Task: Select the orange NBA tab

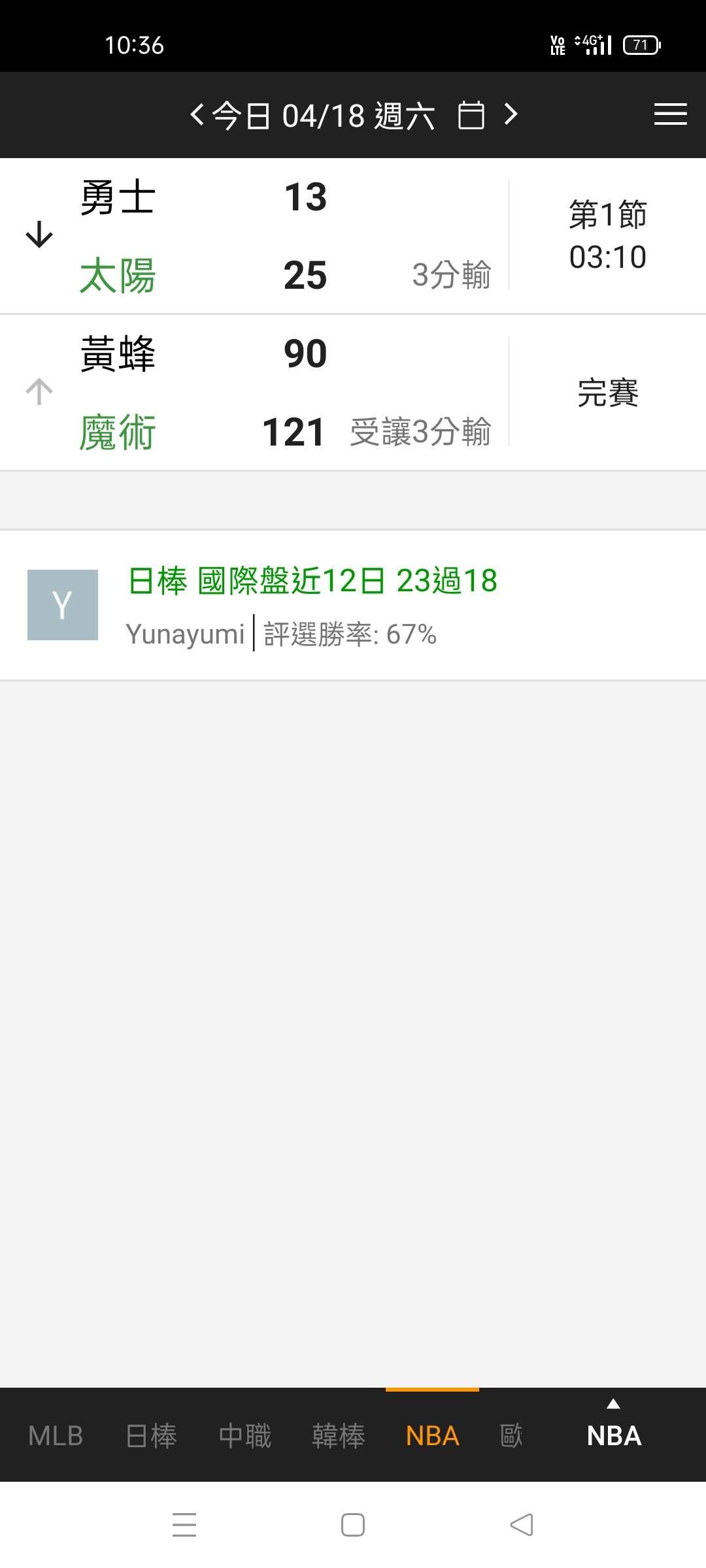Action: click(432, 1435)
